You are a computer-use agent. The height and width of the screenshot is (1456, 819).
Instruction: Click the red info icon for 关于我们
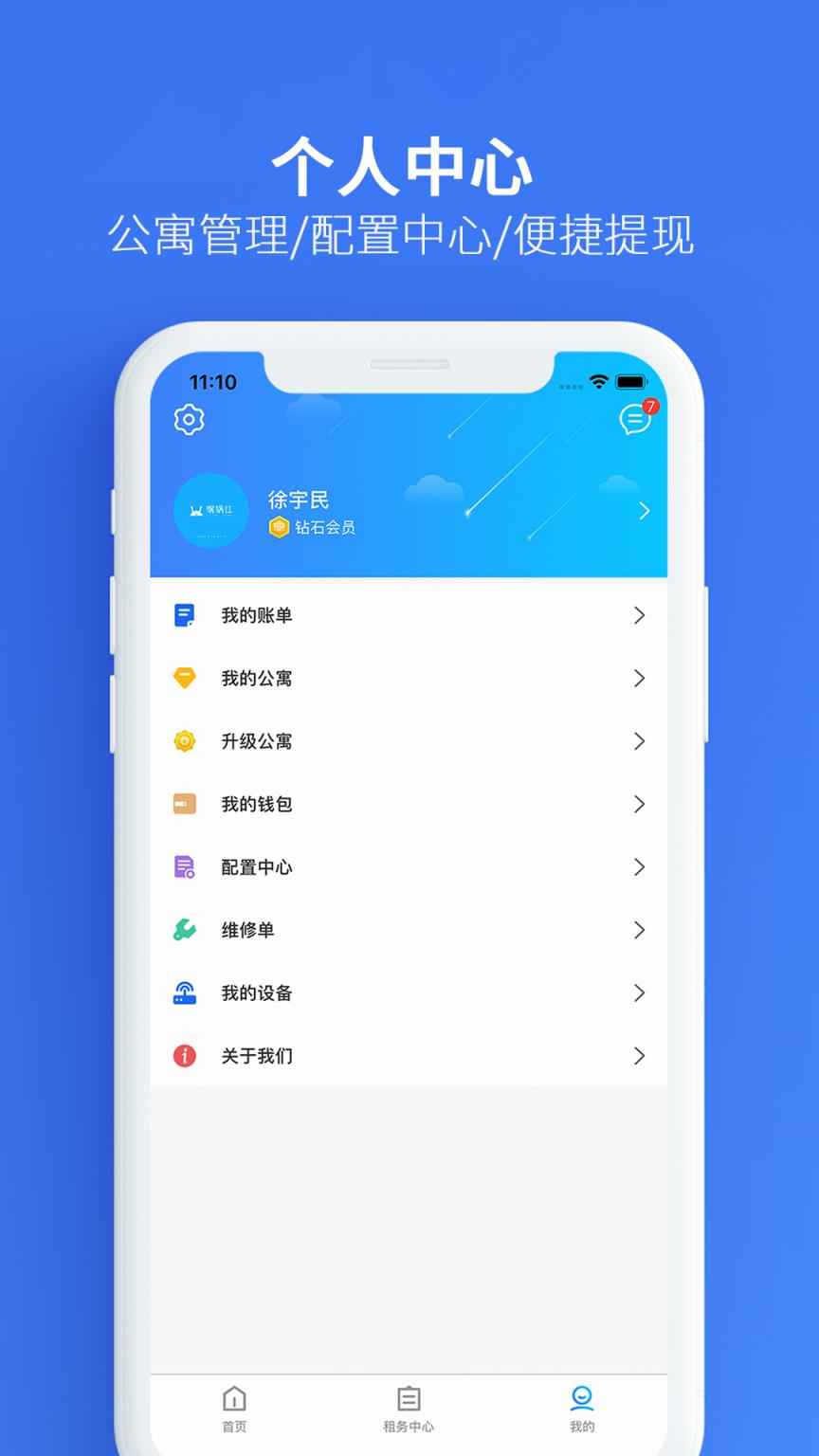(x=184, y=1055)
